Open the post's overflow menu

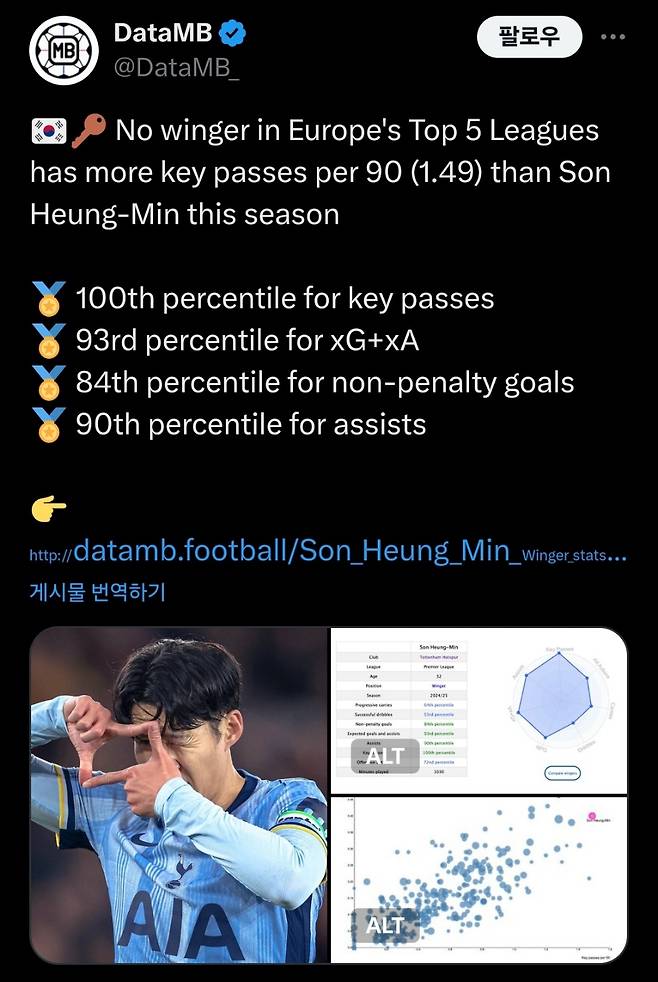612,37
